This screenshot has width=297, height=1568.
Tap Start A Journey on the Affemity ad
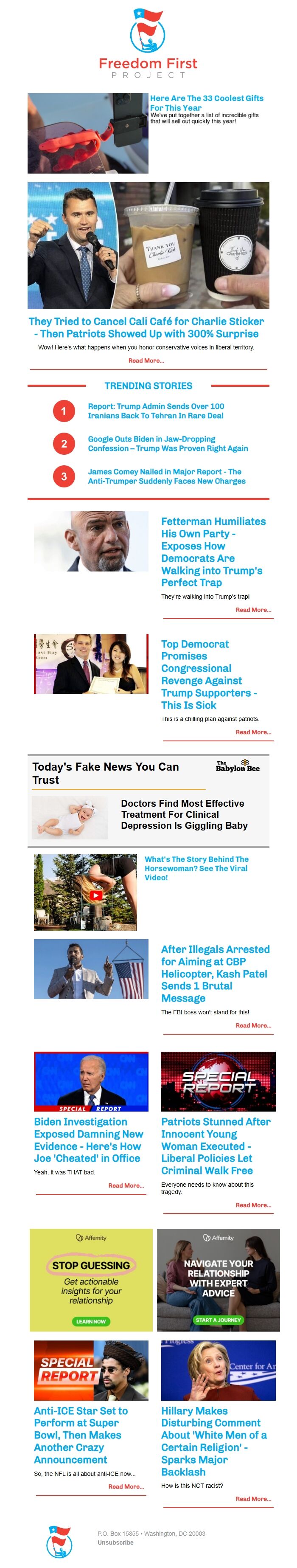click(x=219, y=1320)
